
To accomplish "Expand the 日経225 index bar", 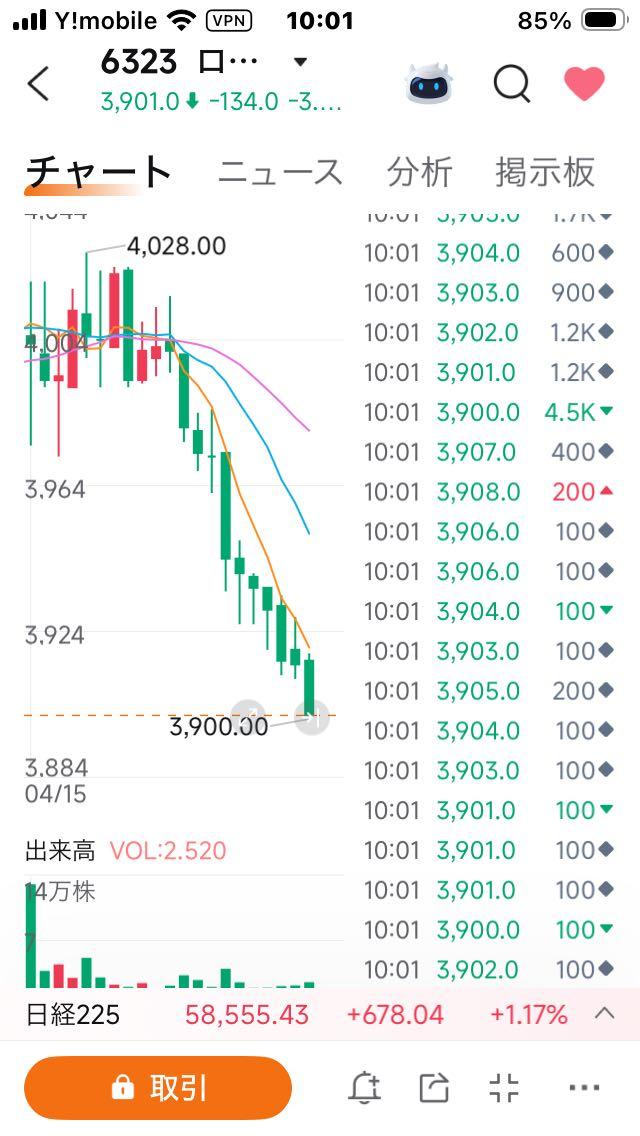I will click(x=604, y=1014).
